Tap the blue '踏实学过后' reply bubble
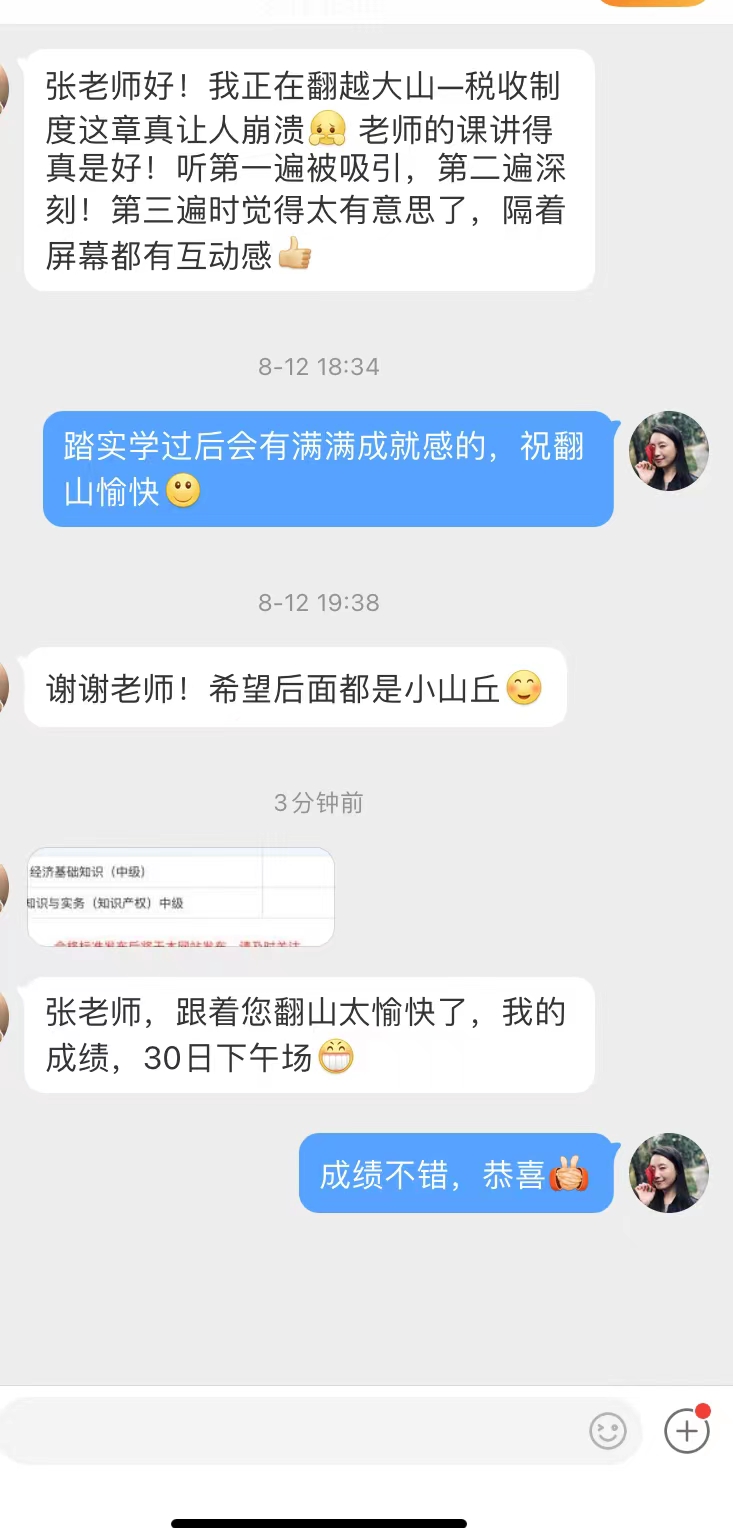The image size is (733, 1528). pyautogui.click(x=327, y=468)
